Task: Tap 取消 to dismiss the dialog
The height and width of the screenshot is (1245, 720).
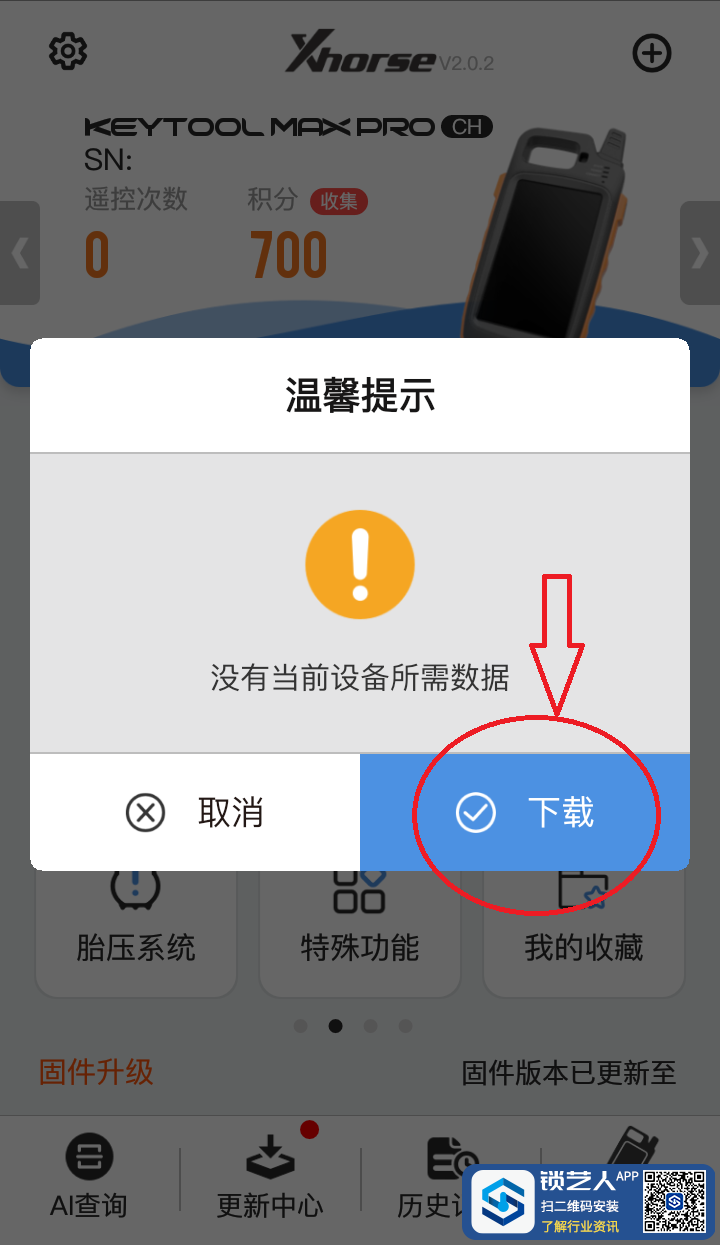Action: [x=195, y=812]
